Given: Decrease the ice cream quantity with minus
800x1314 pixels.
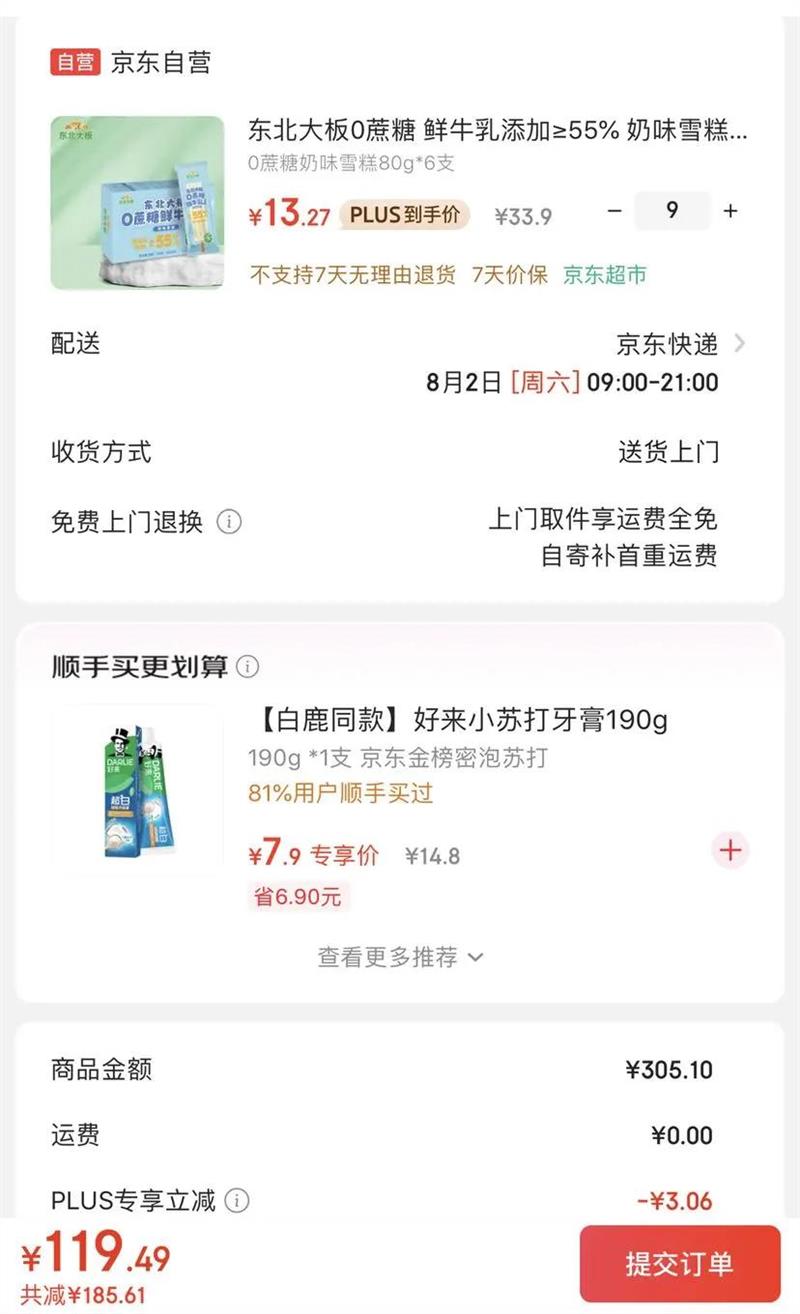Looking at the screenshot, I should pos(615,211).
